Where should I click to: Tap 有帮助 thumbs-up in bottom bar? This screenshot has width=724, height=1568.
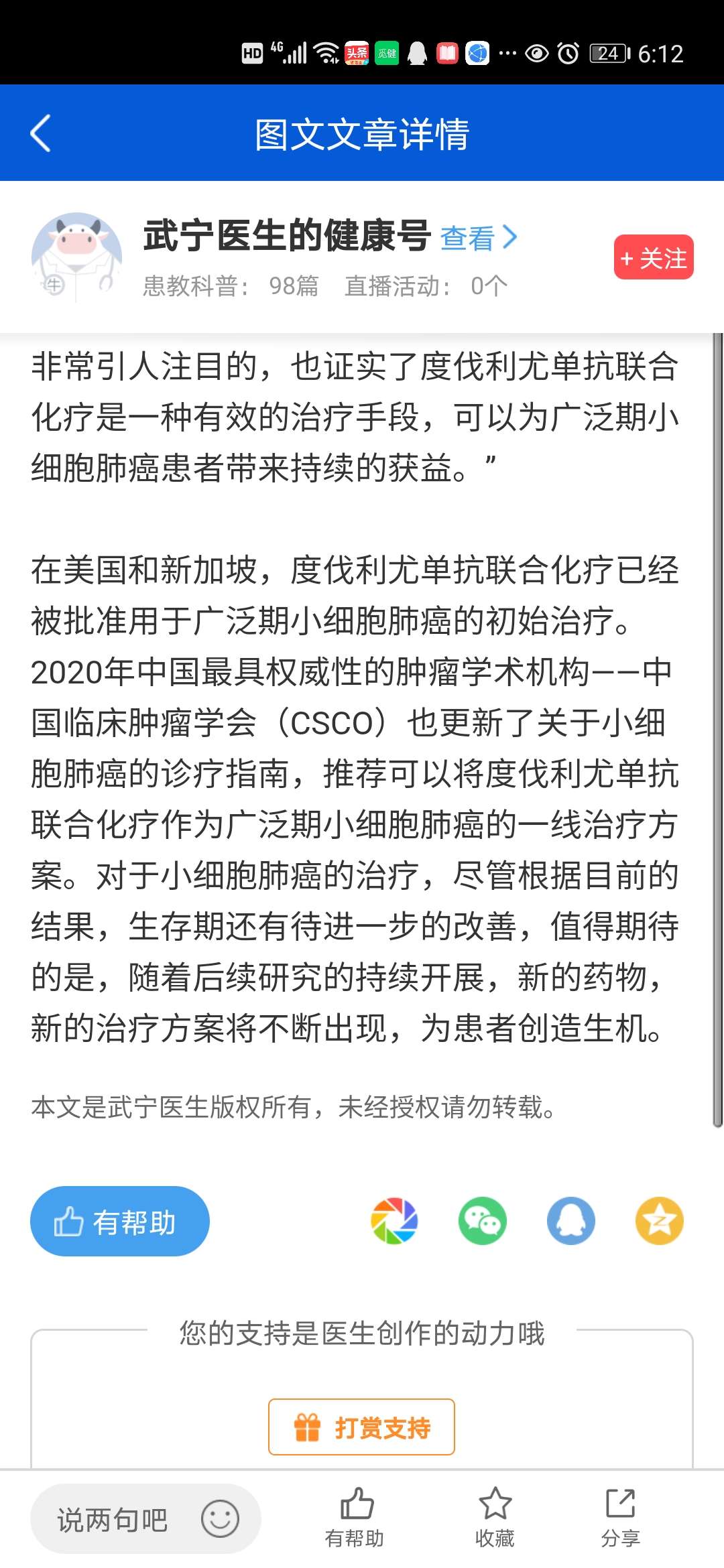coord(355,1517)
